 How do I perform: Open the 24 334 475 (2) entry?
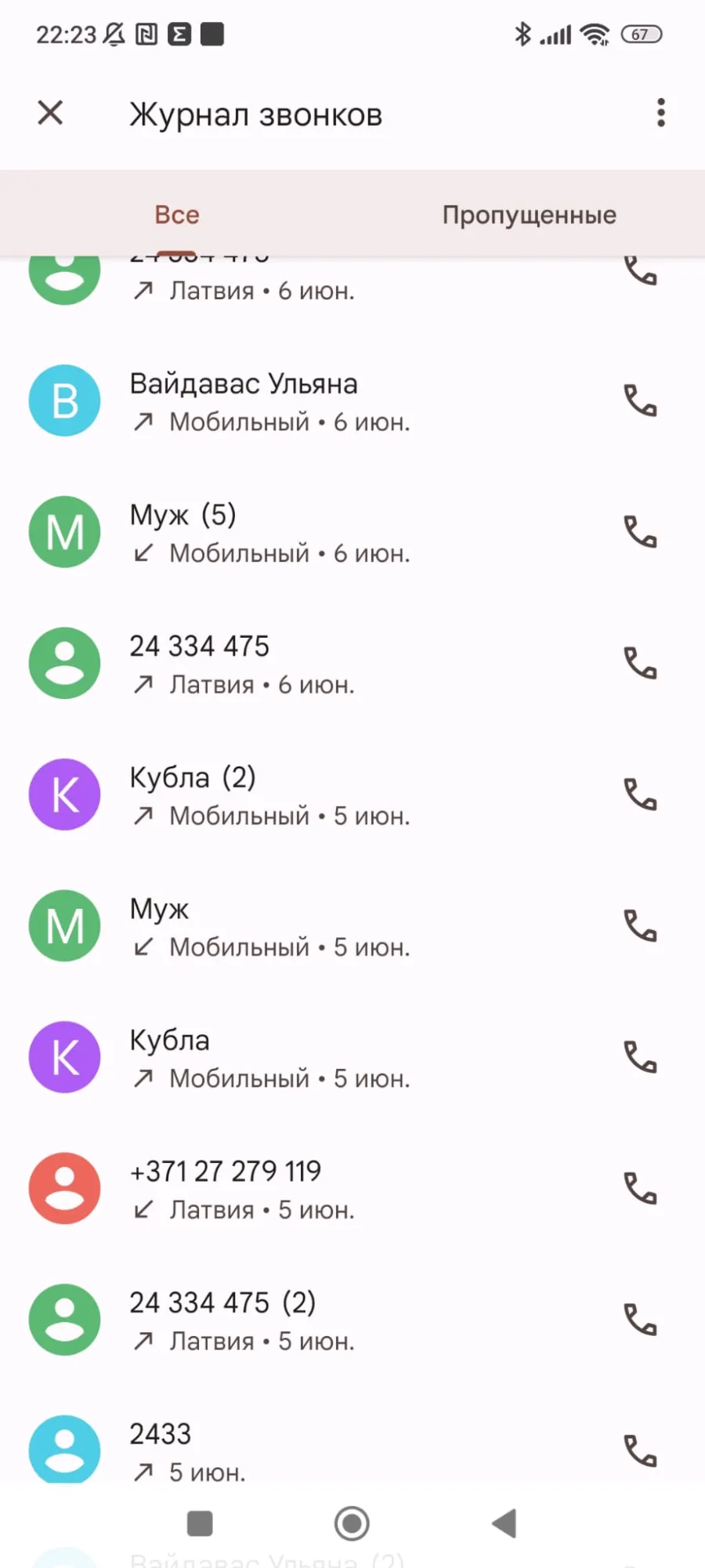point(352,1320)
